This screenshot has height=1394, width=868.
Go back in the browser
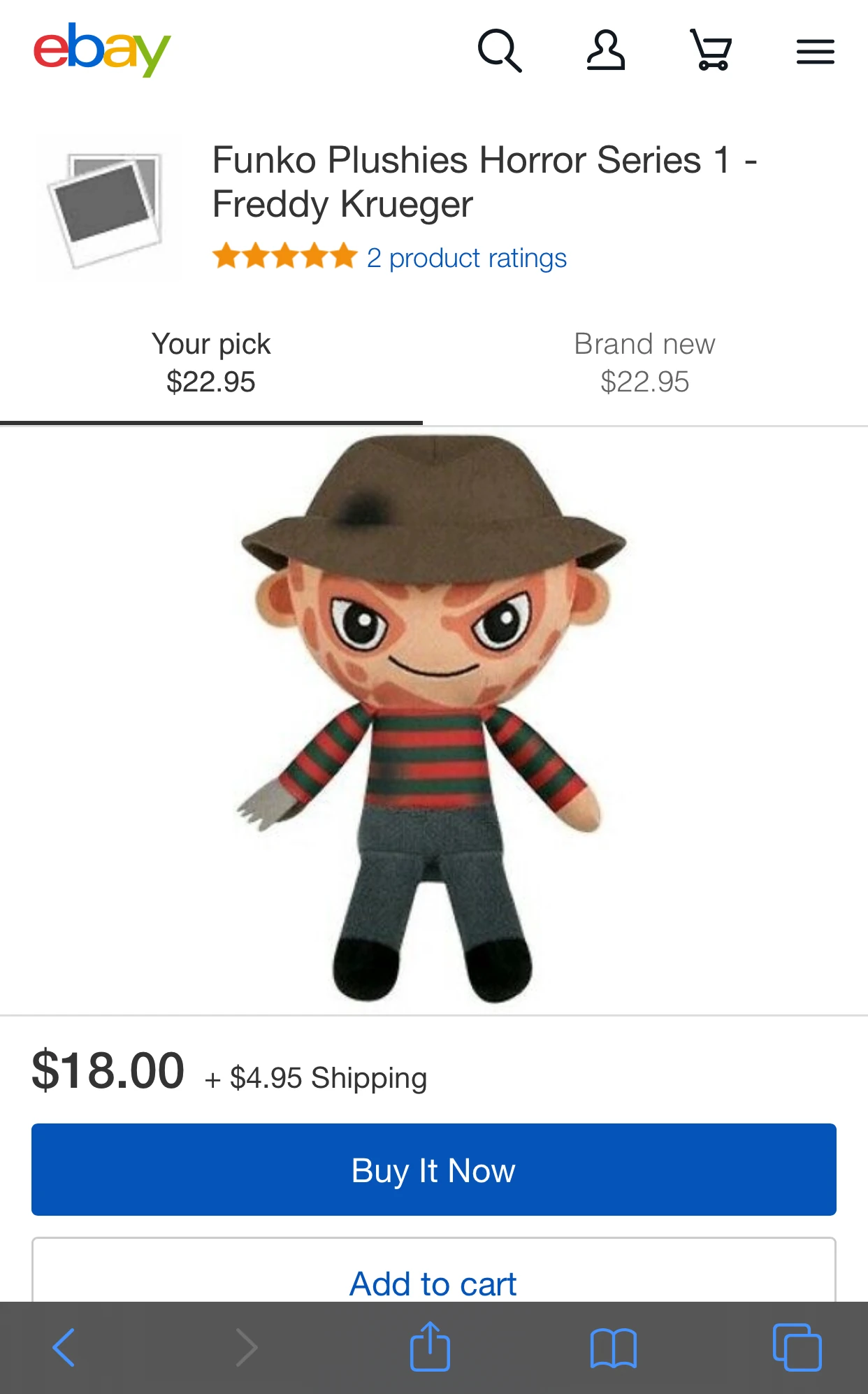(x=64, y=1347)
